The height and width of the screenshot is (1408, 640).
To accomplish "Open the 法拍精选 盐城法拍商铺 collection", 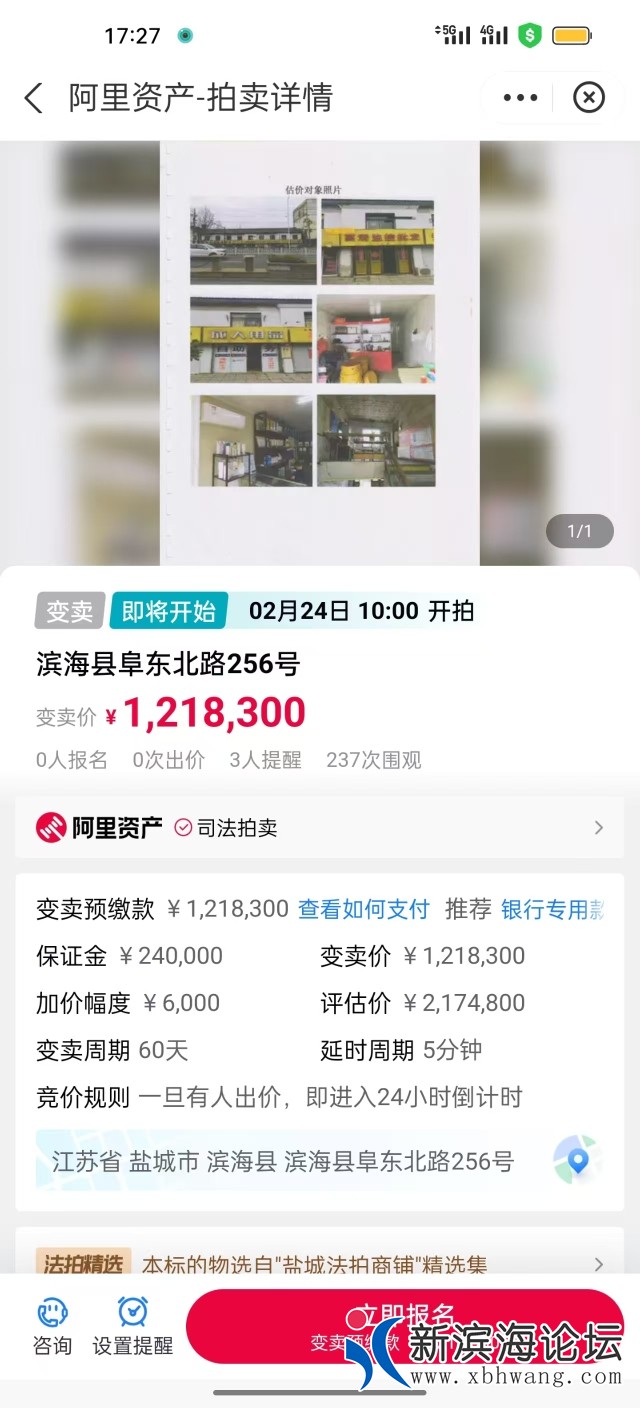I will (320, 1264).
